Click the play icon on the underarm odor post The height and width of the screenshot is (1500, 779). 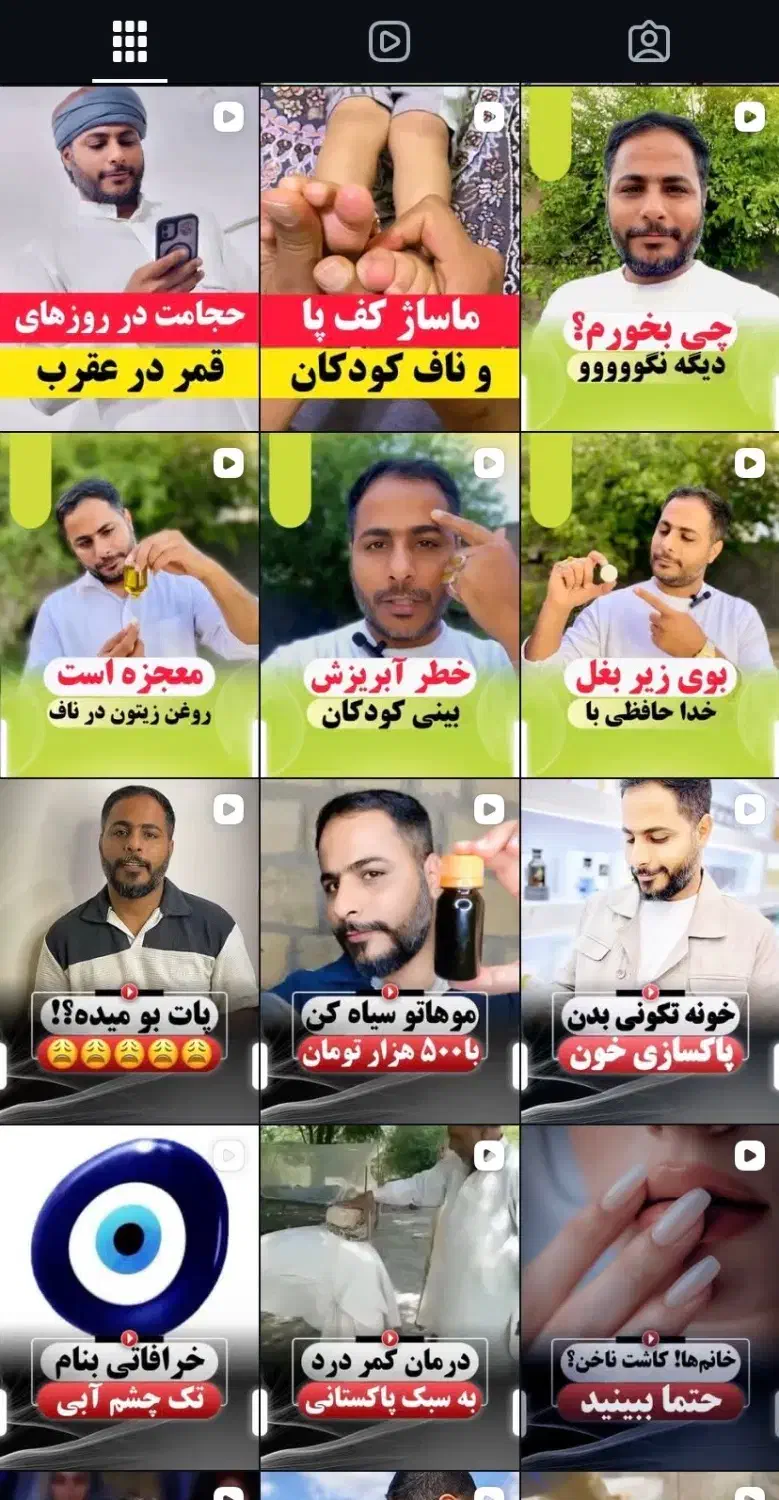[748, 463]
